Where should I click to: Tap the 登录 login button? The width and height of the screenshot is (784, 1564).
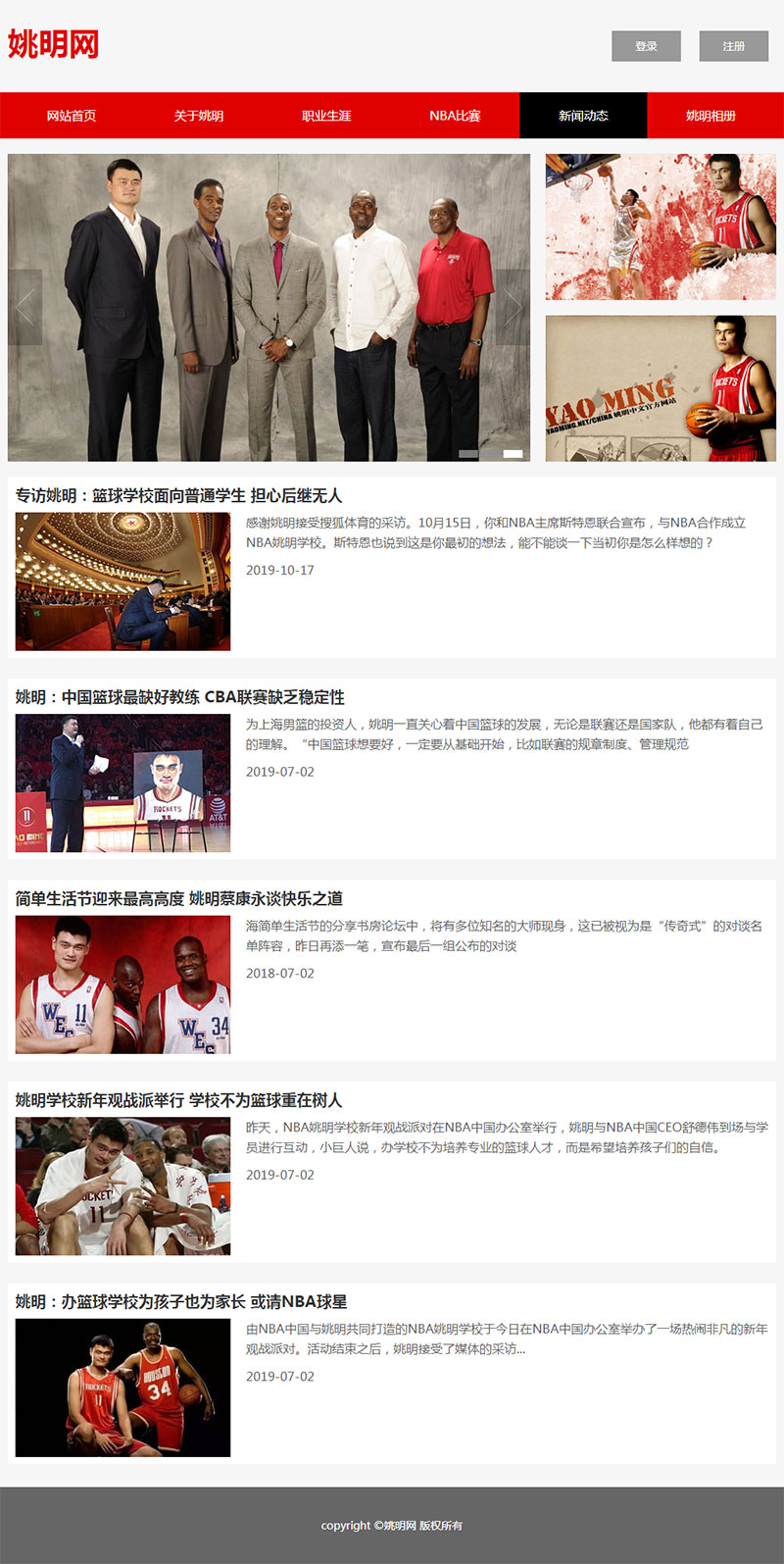646,46
